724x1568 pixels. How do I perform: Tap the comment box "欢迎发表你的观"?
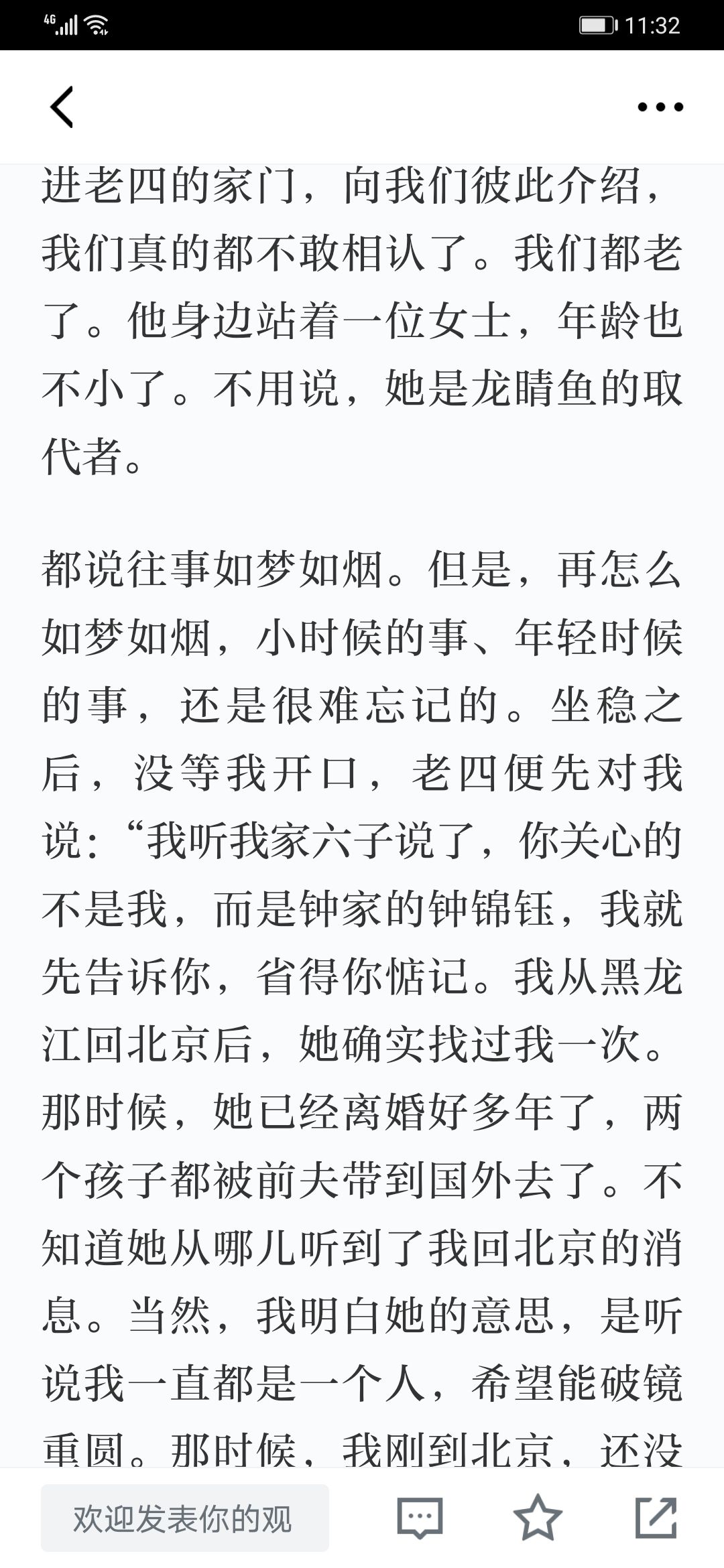[x=185, y=1518]
